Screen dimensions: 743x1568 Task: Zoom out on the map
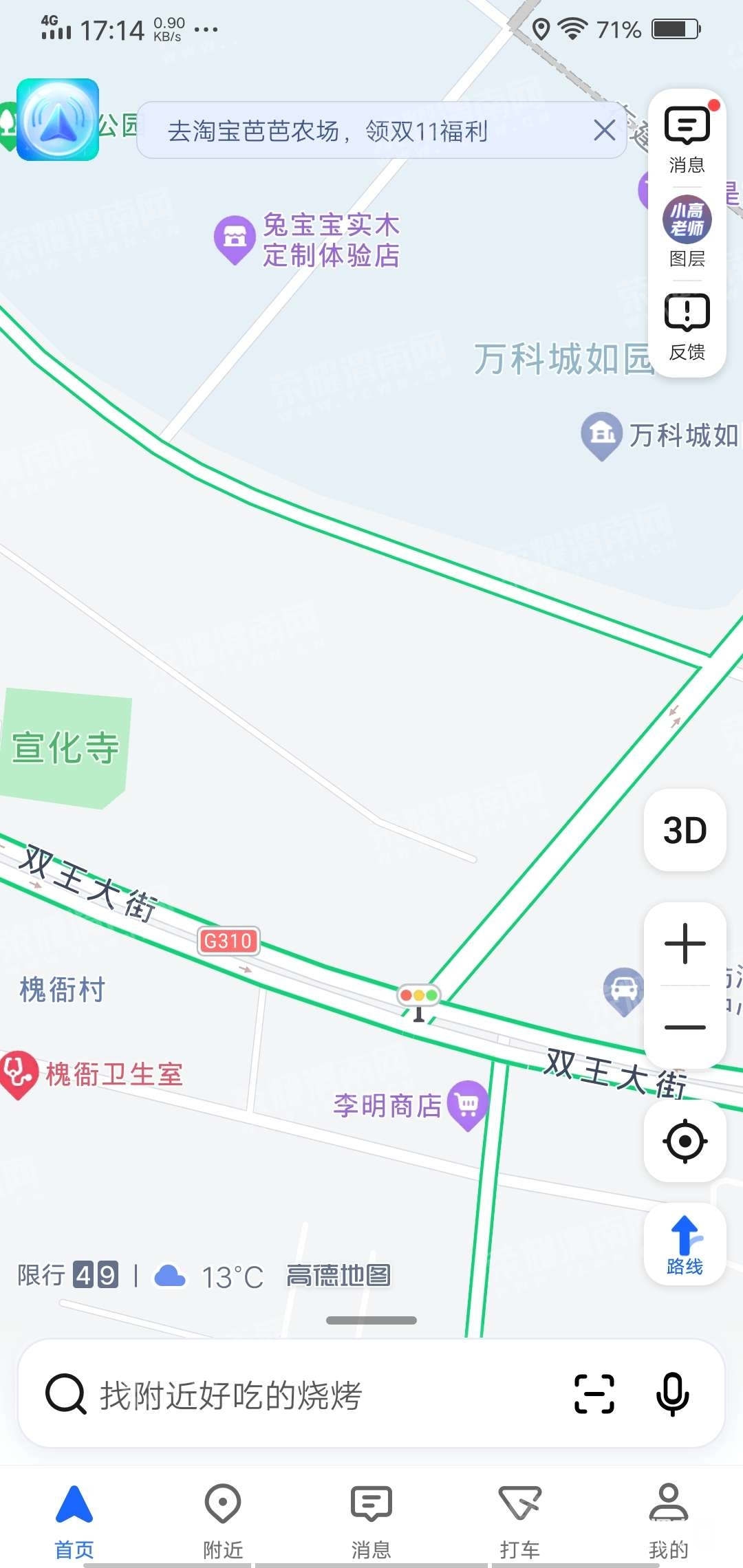click(x=685, y=1027)
